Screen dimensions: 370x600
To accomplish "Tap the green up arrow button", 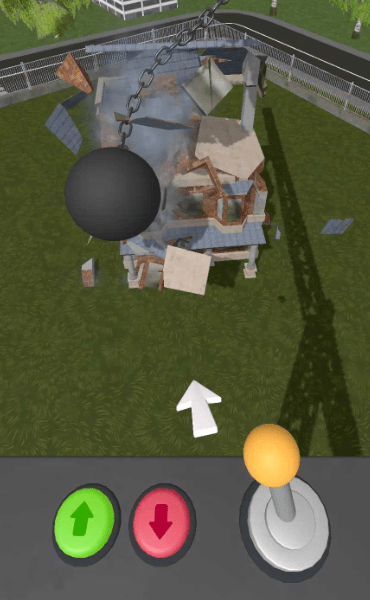I will click(x=85, y=523).
